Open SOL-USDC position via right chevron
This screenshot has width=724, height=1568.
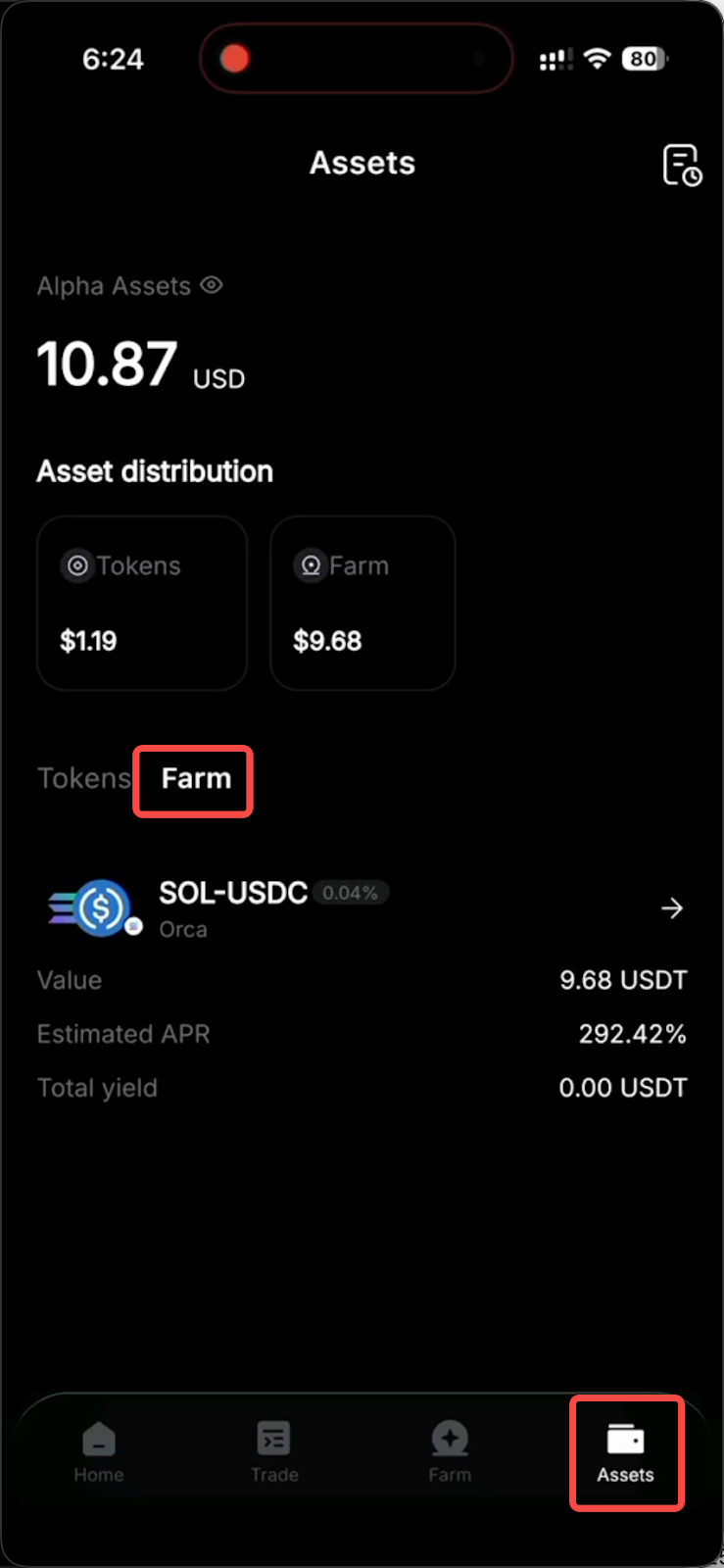click(672, 908)
